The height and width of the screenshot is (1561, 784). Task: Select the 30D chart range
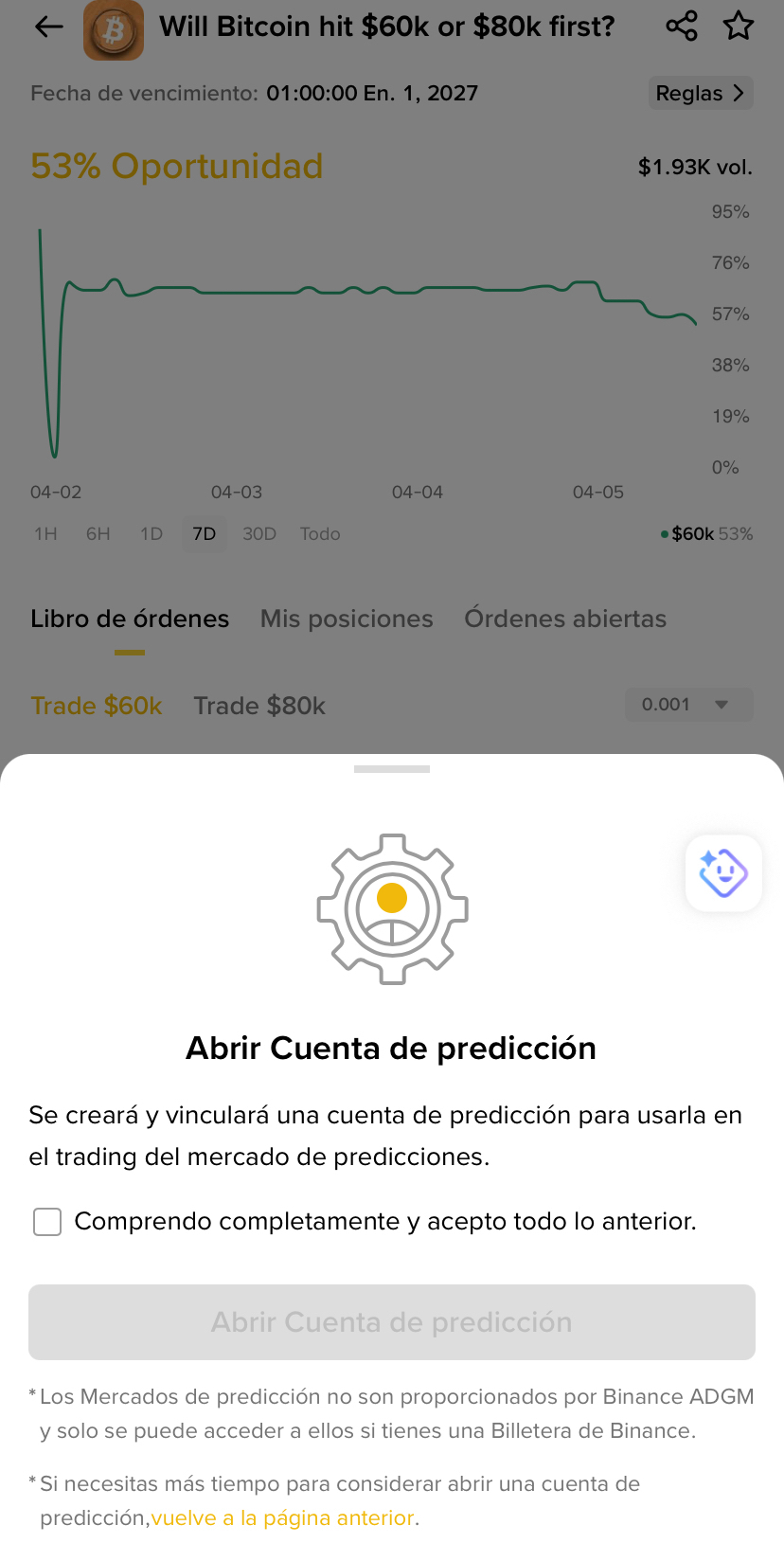(x=259, y=534)
